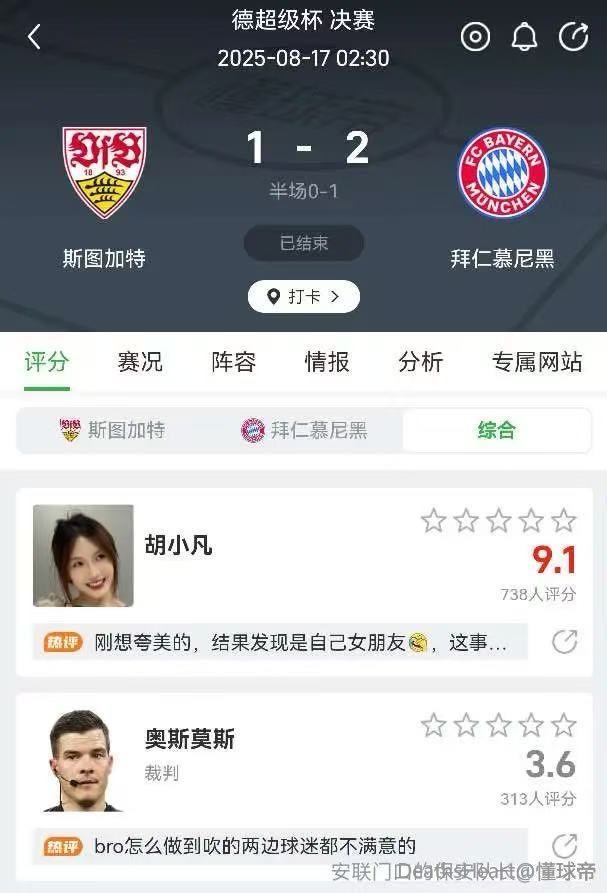Open the match notifications bell

[524, 37]
